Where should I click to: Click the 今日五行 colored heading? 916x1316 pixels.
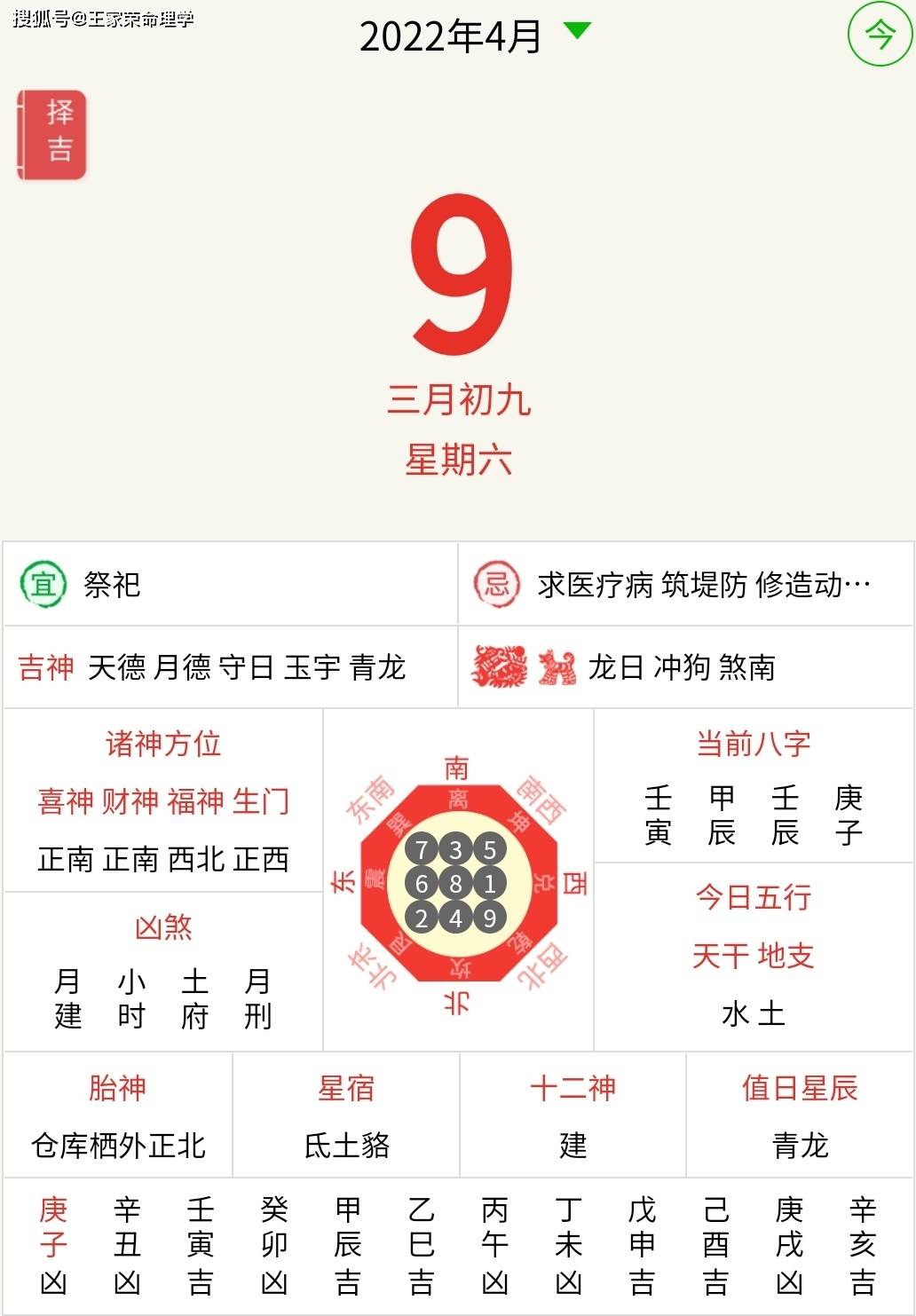tap(754, 898)
